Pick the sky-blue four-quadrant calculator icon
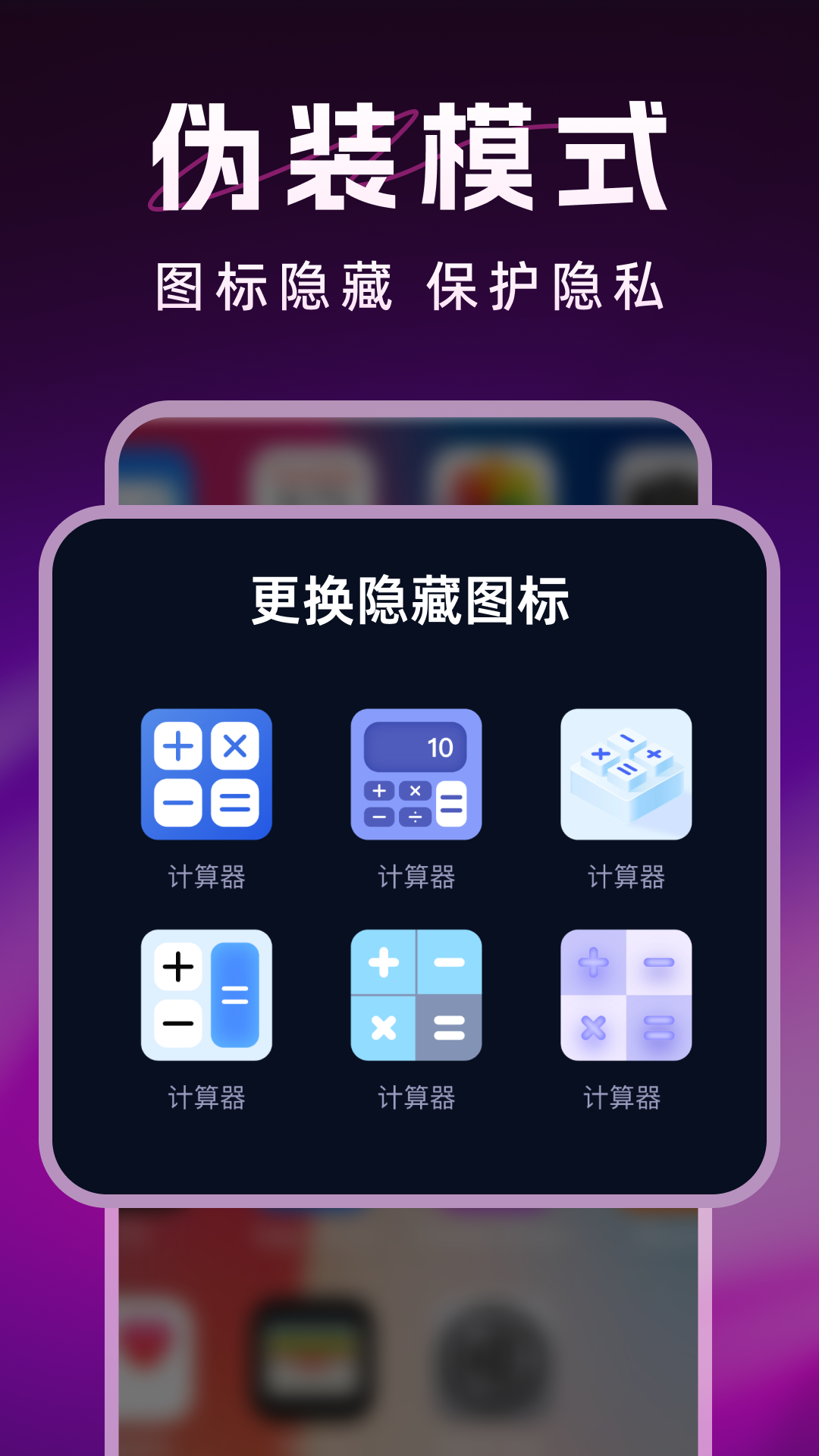Viewport: 819px width, 1456px height. click(417, 995)
